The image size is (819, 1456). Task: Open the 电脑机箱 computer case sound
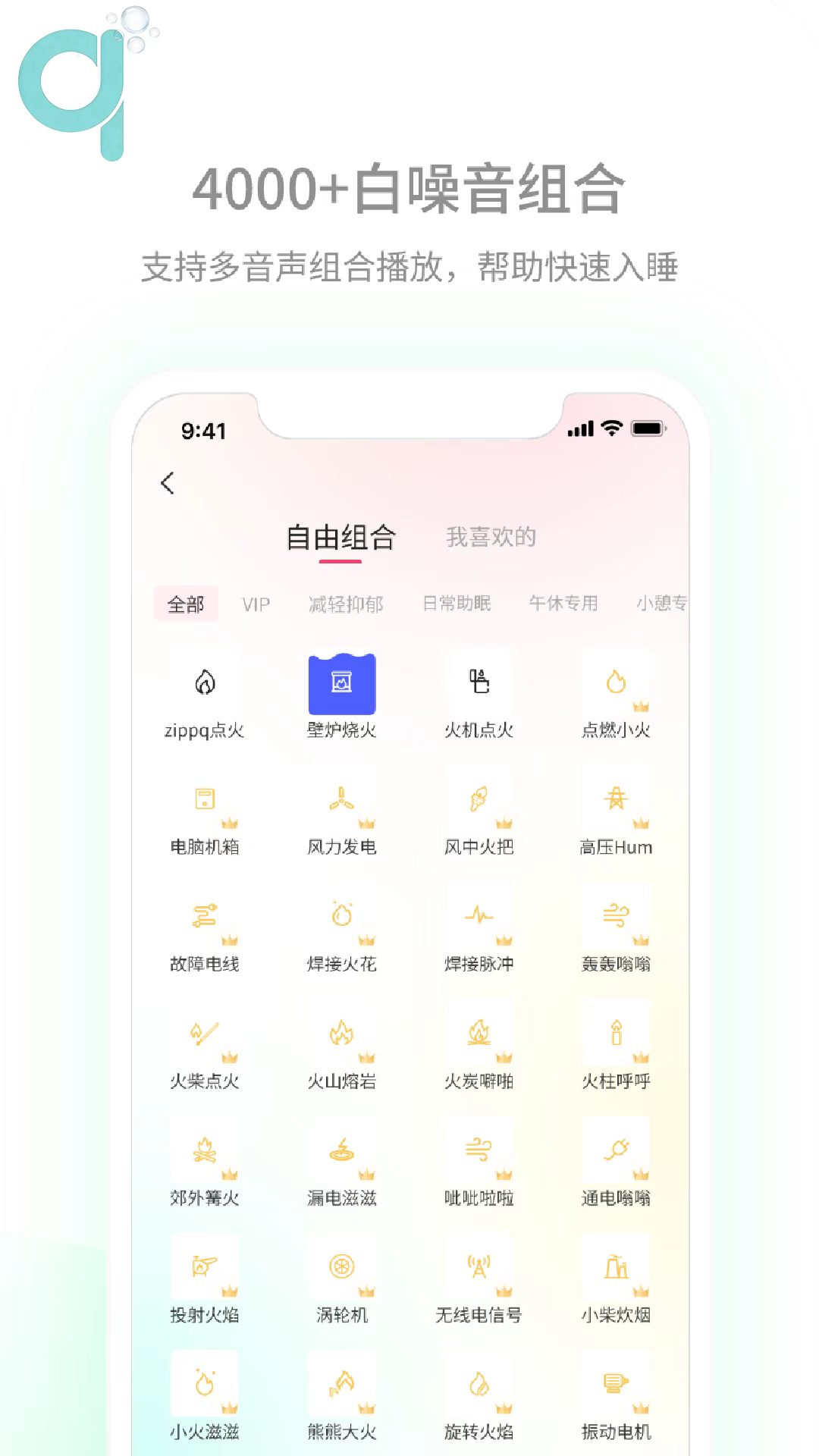tap(203, 800)
